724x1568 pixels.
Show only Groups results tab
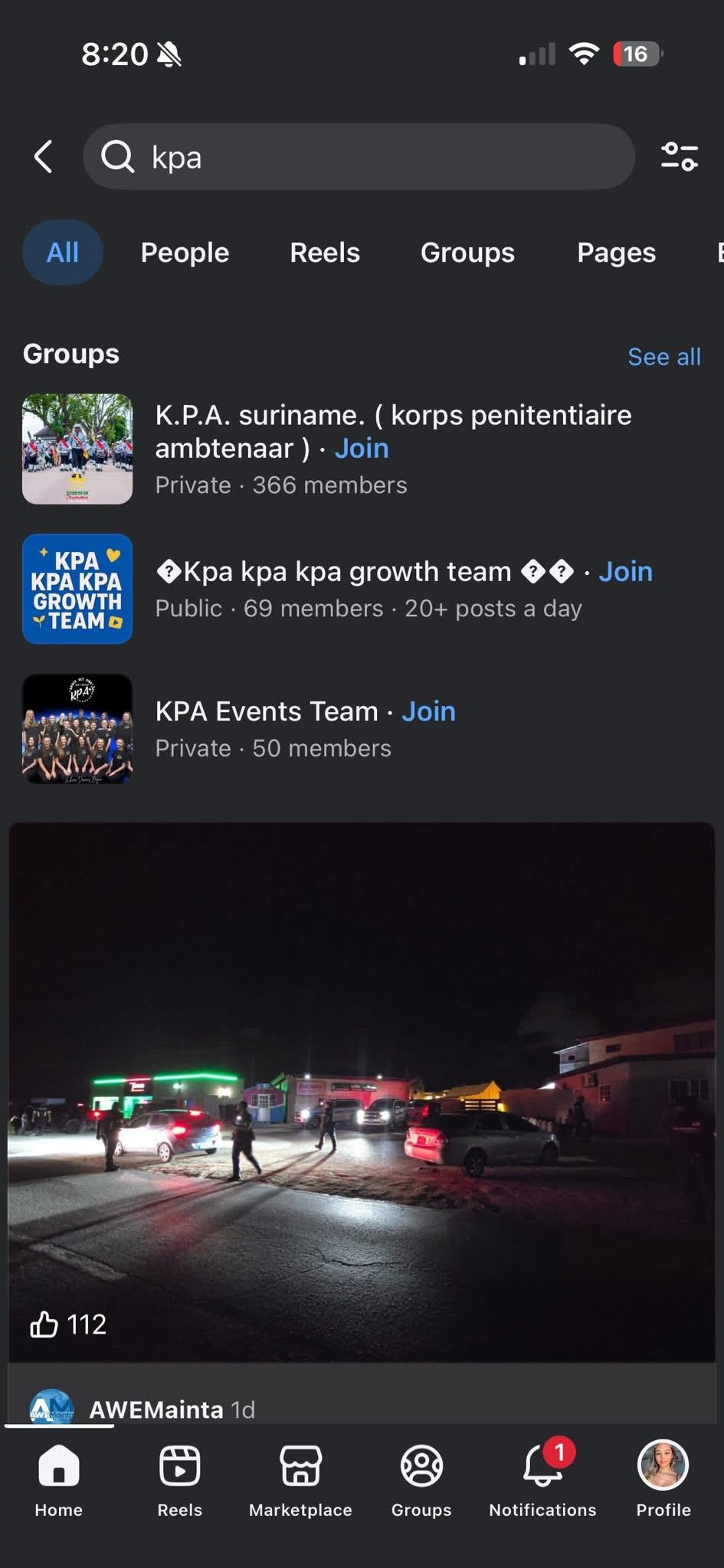[x=467, y=253]
